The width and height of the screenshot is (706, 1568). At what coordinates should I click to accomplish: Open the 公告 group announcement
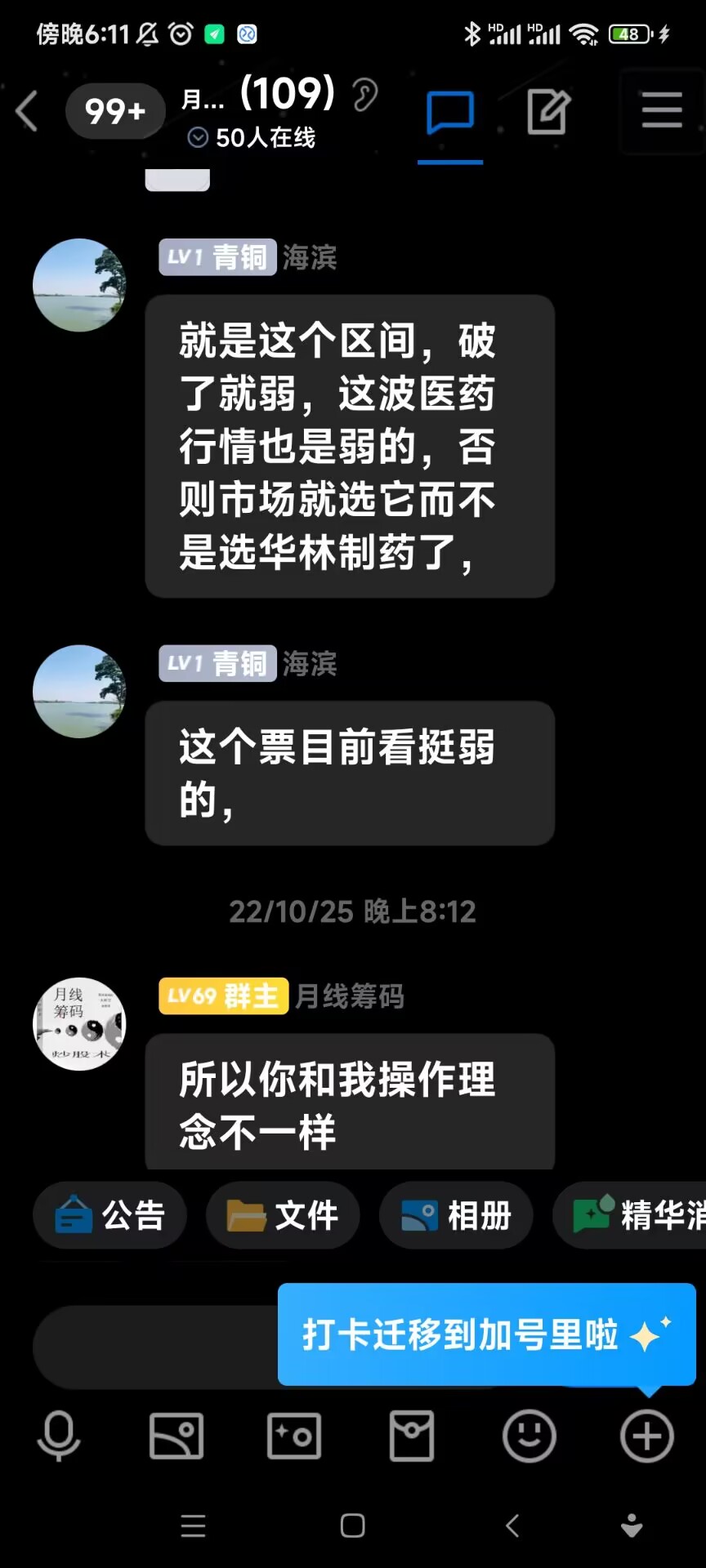[x=109, y=1215]
